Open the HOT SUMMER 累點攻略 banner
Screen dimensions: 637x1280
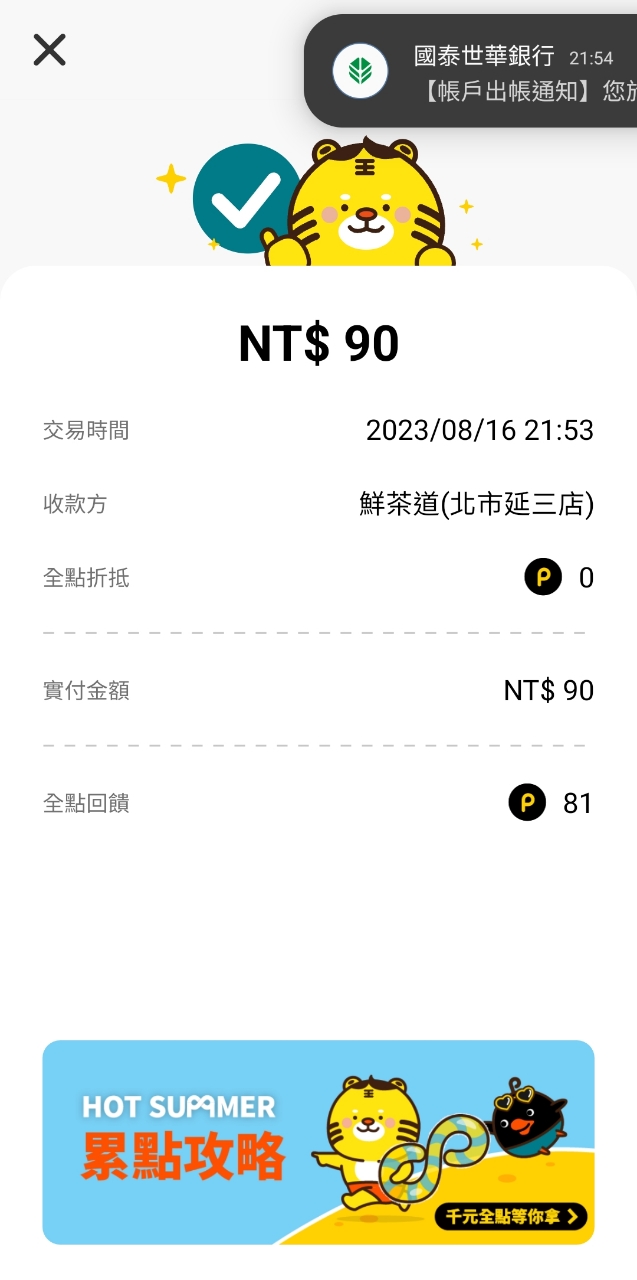(318, 1142)
